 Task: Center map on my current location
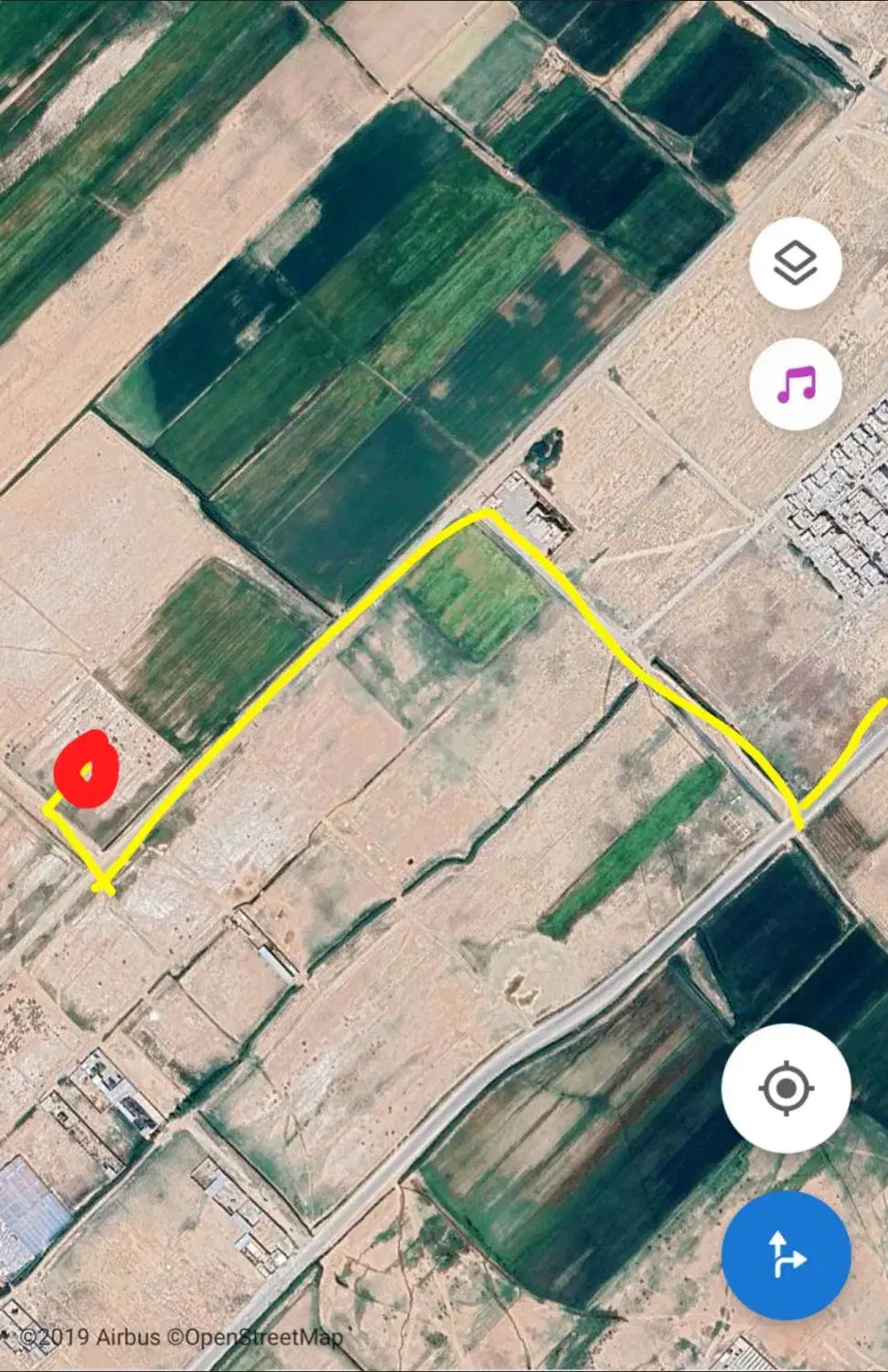pyautogui.click(x=786, y=1088)
